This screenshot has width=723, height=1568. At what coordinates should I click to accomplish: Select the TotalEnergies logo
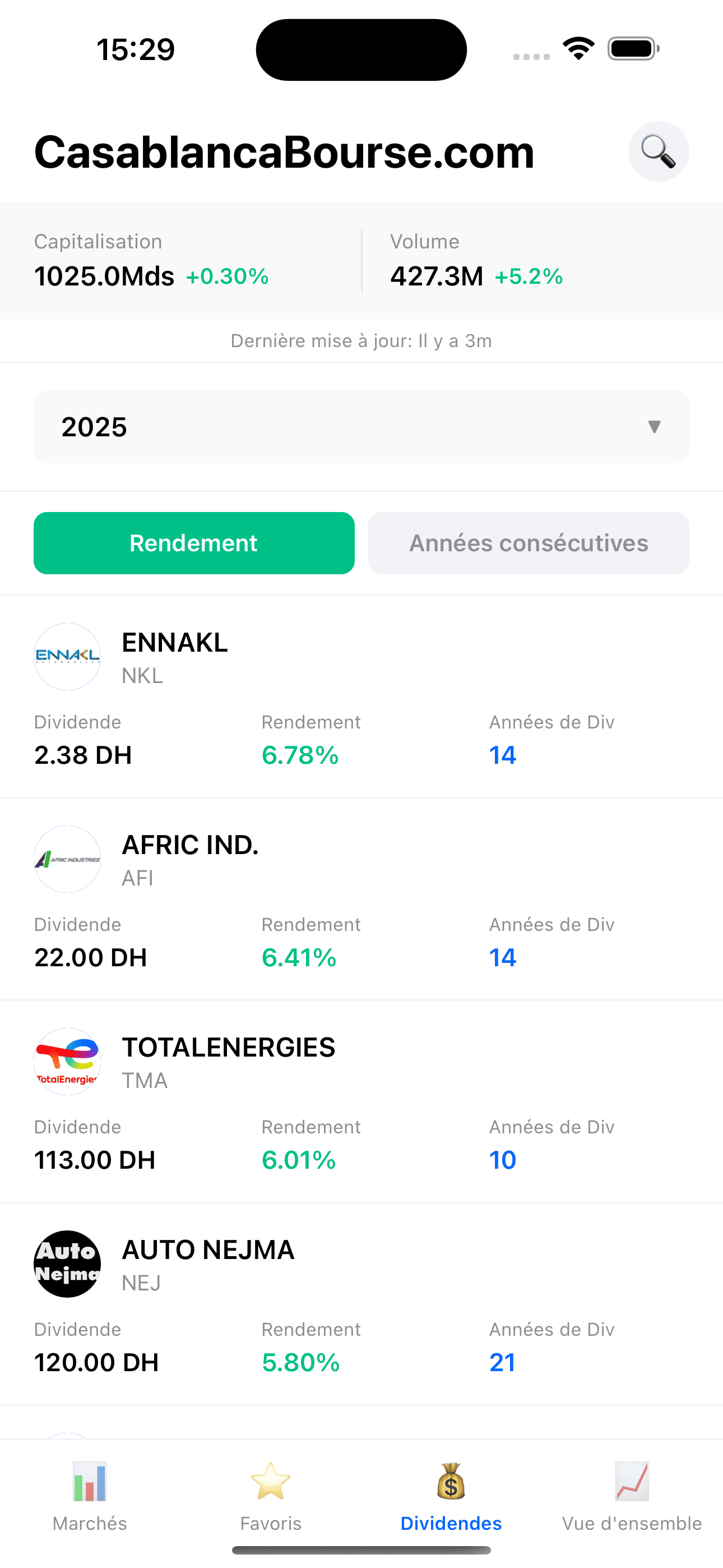click(67, 1062)
